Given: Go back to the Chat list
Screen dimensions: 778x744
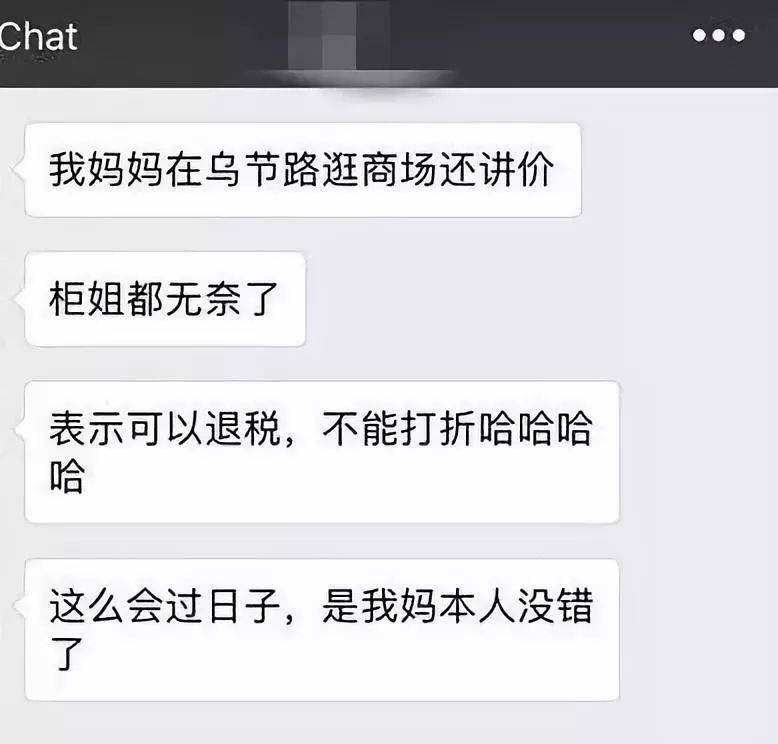Looking at the screenshot, I should [x=37, y=38].
